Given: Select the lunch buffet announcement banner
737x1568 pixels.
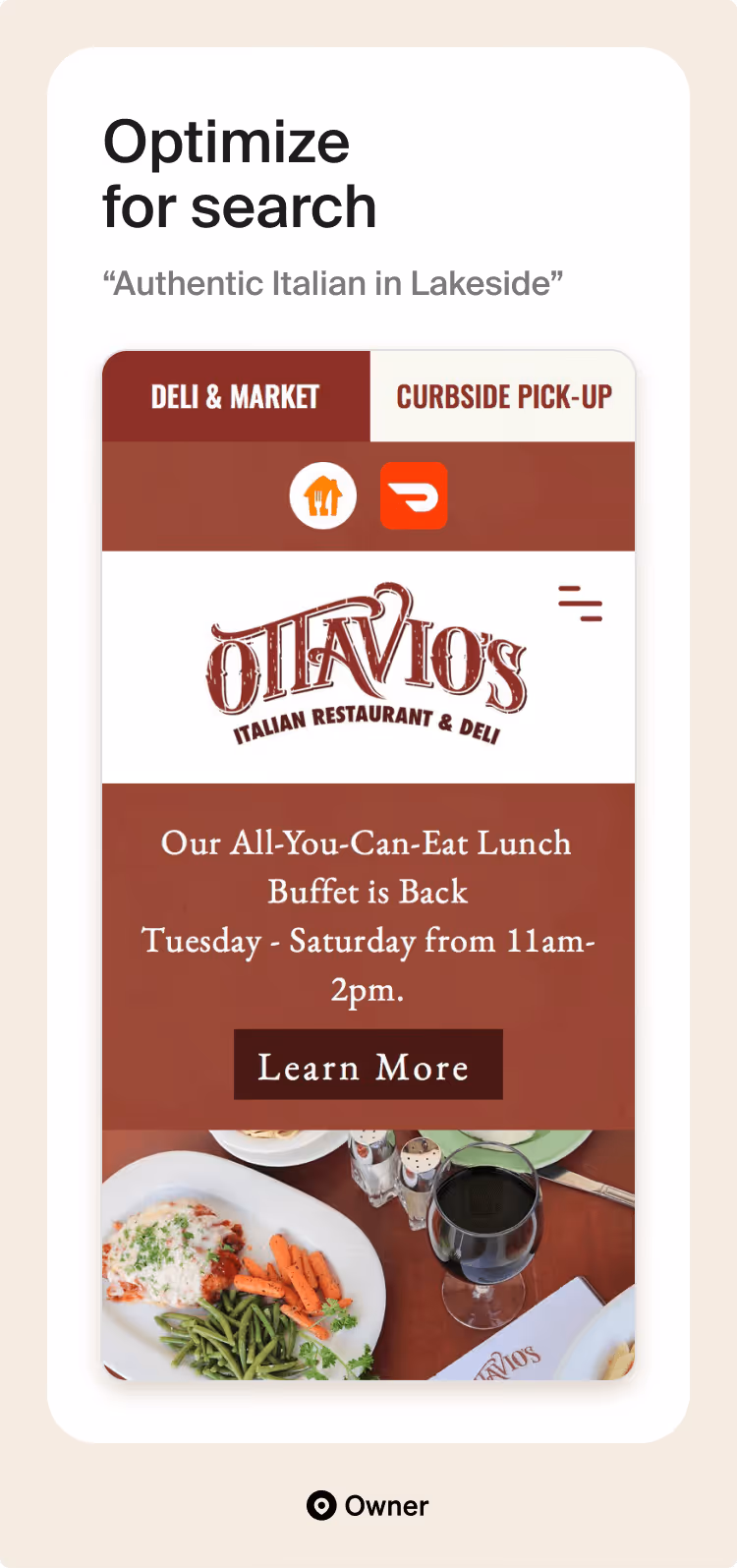Looking at the screenshot, I should [x=368, y=914].
